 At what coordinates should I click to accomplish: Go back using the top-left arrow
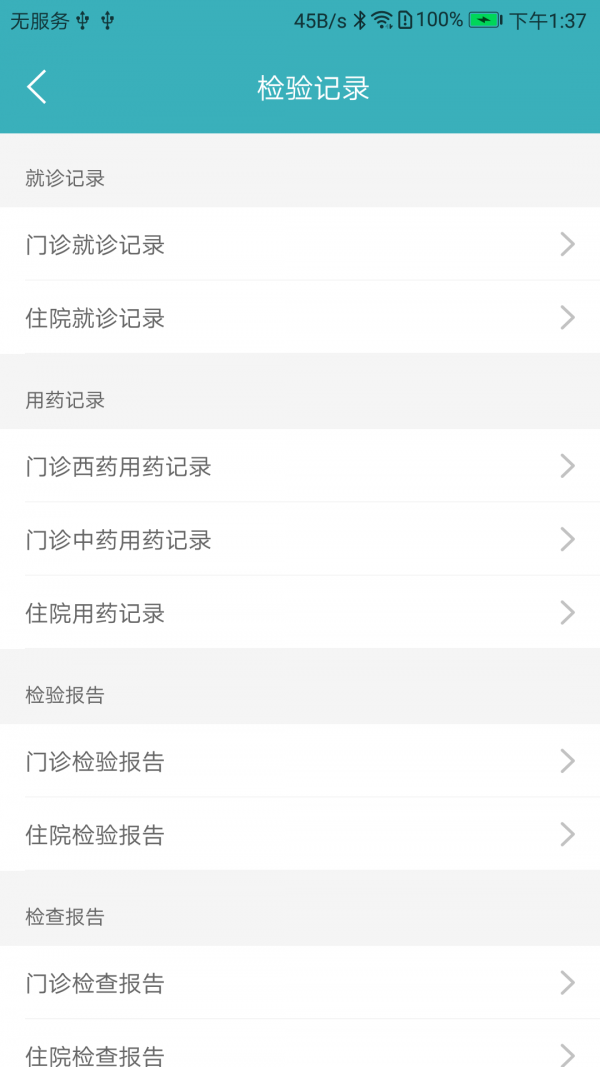coord(37,88)
